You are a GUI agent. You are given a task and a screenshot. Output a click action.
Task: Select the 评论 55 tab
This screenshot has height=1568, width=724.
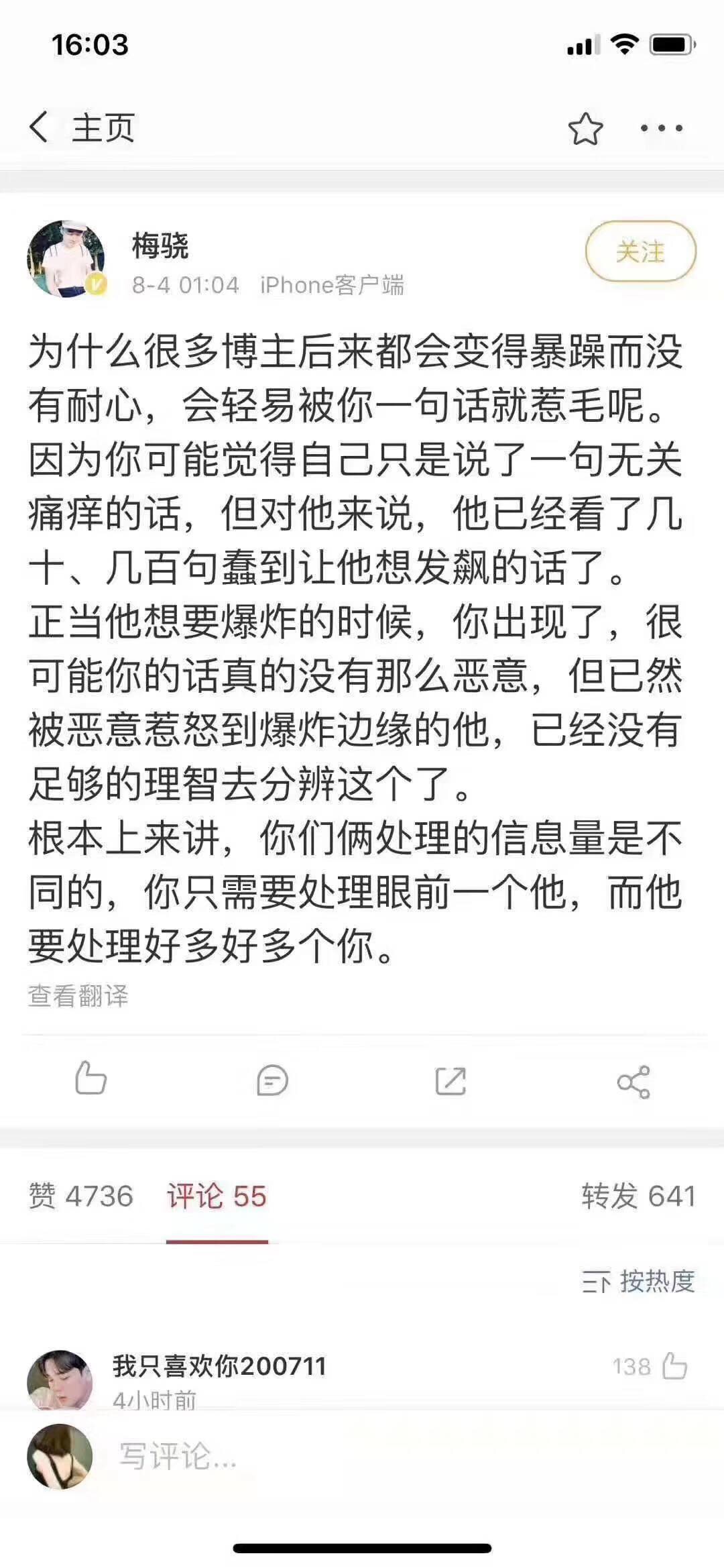coord(217,1196)
